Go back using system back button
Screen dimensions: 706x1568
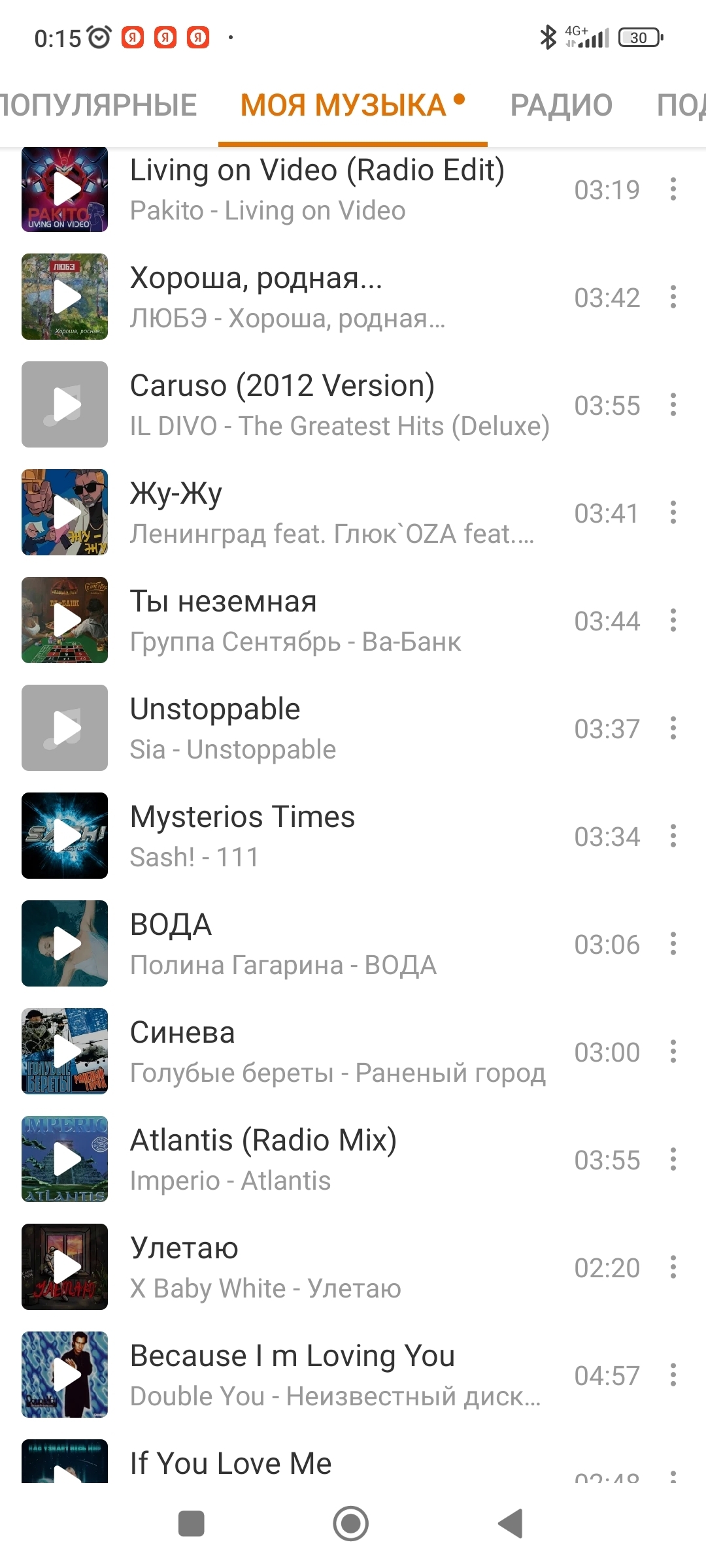[x=511, y=1524]
